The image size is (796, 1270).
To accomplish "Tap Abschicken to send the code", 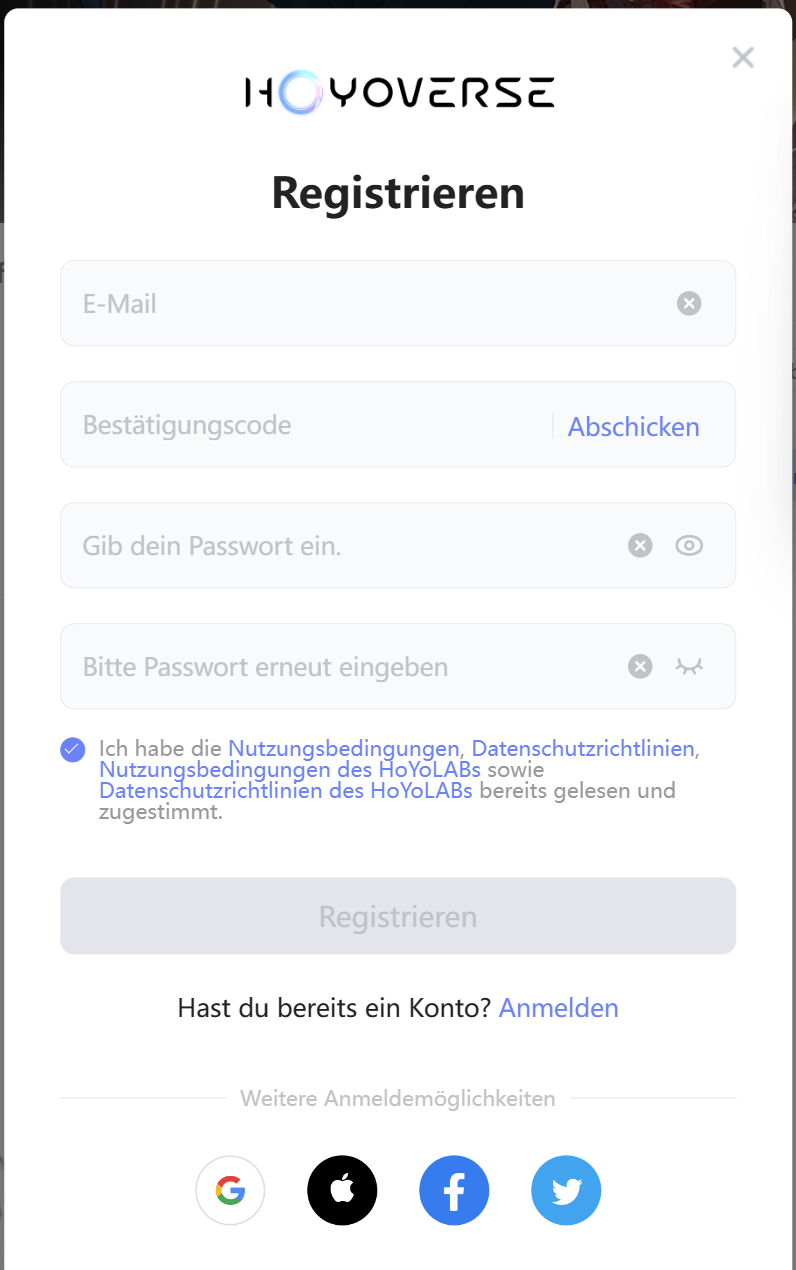I will click(633, 427).
